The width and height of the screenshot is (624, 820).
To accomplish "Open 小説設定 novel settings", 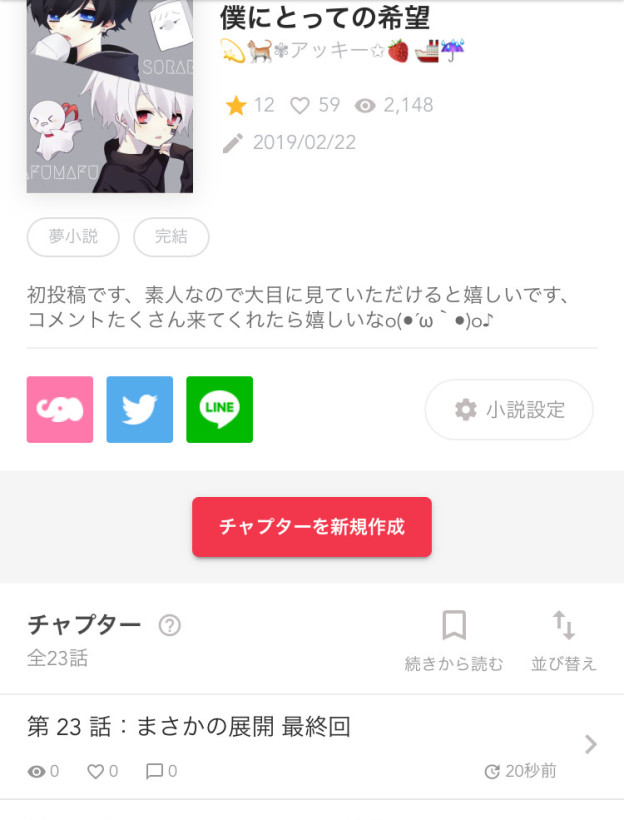I will point(509,409).
